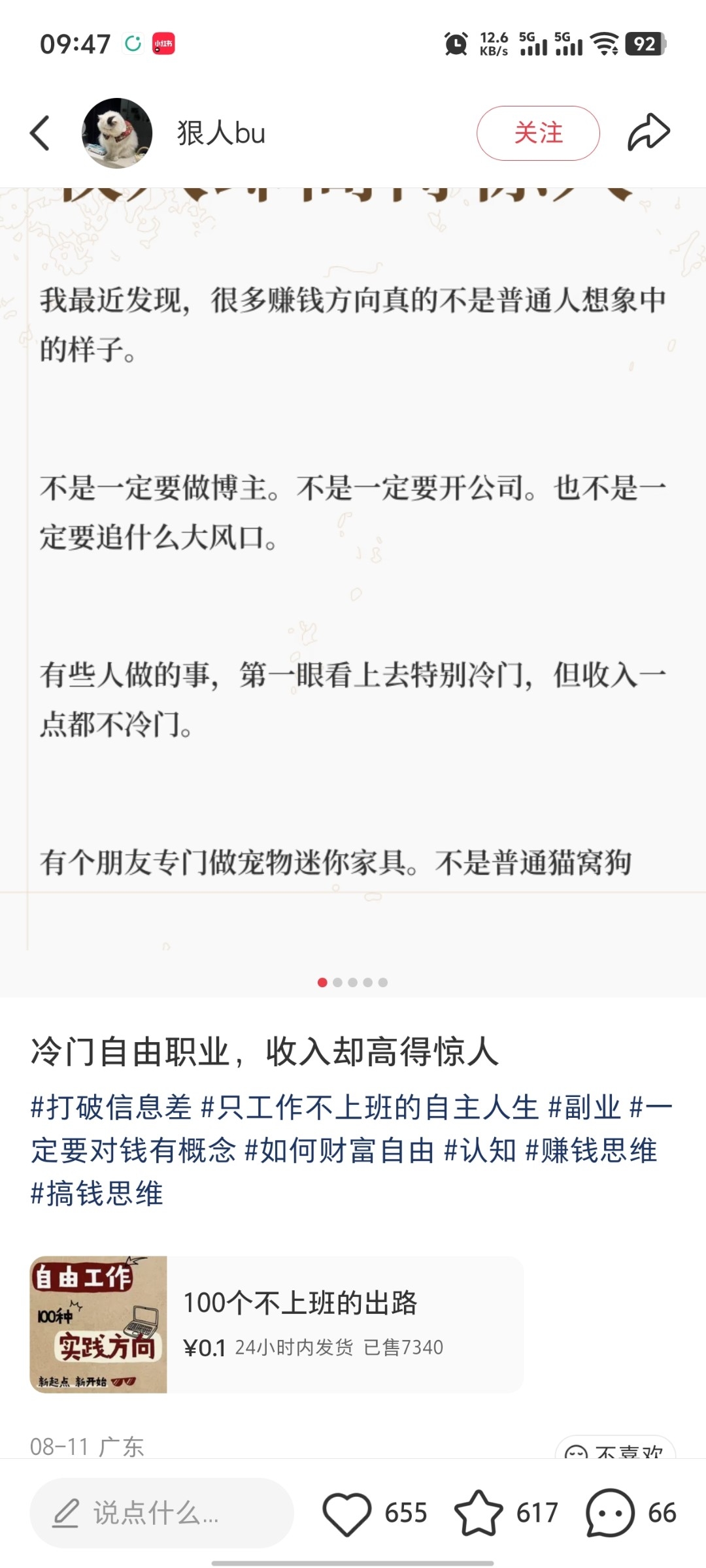706x1568 pixels.
Task: Open comments with the speech bubble icon
Action: point(610,1512)
